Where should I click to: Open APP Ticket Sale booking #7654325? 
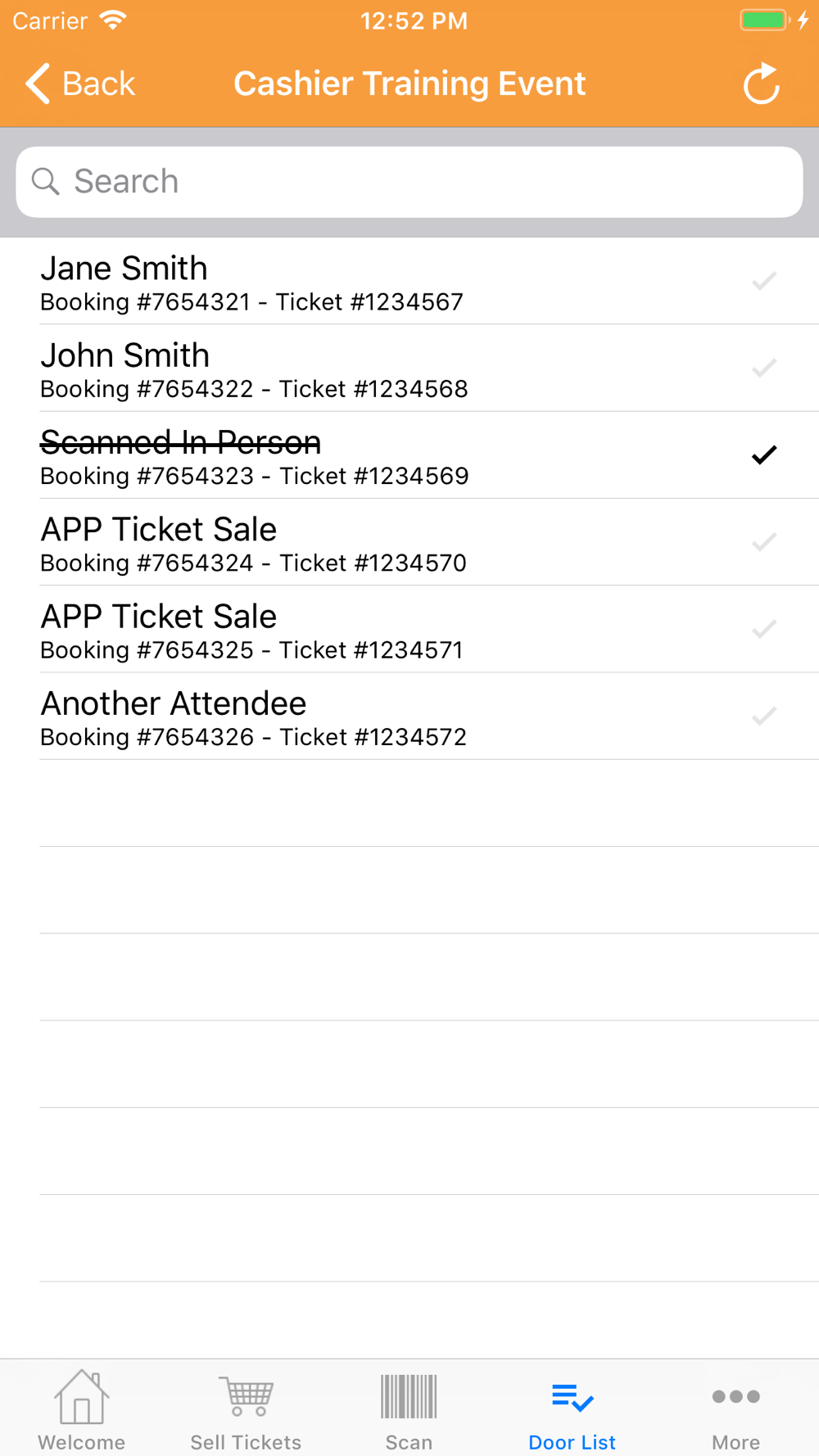tap(409, 630)
